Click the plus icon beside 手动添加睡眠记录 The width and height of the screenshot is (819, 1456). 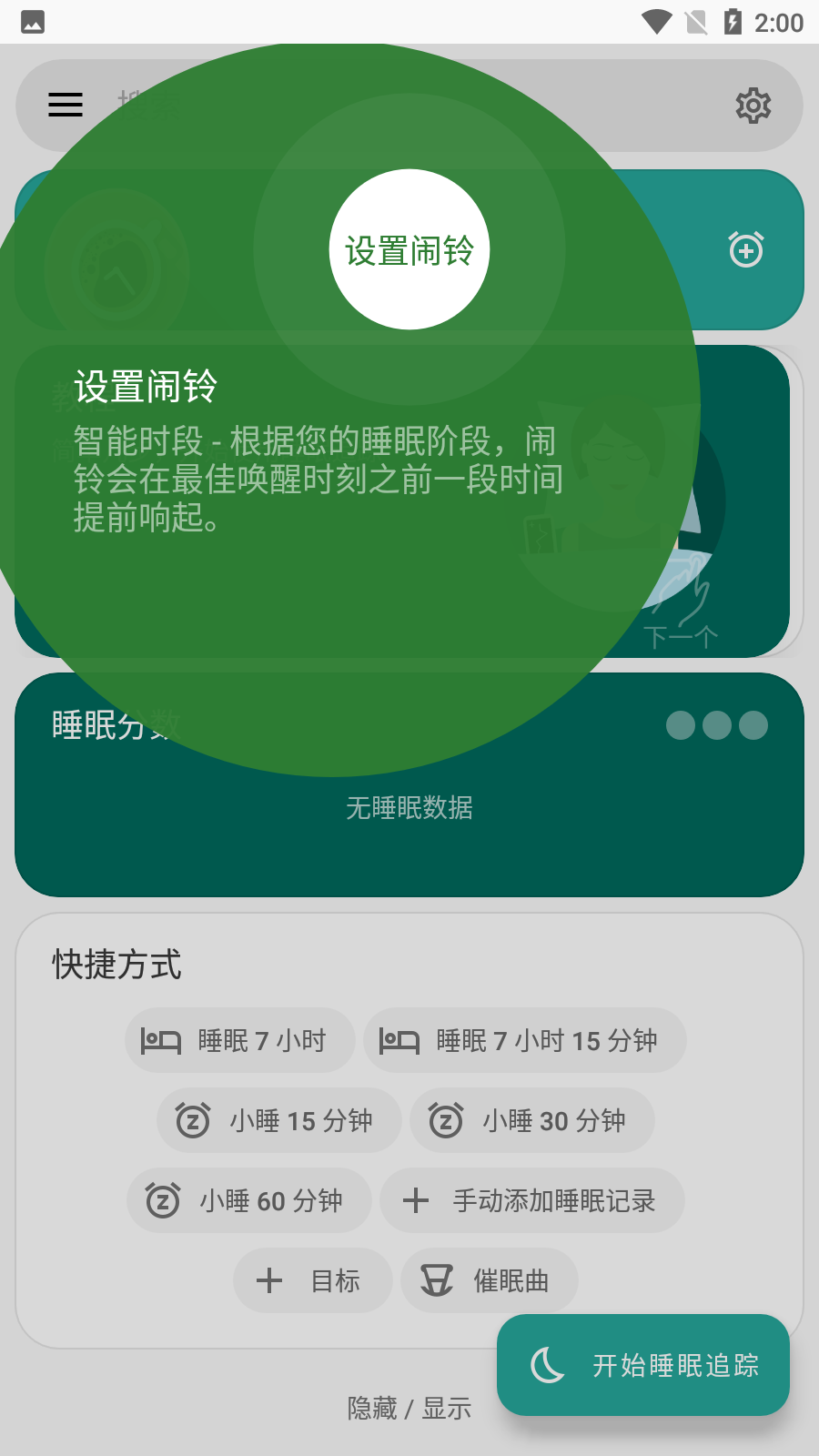pos(416,1200)
